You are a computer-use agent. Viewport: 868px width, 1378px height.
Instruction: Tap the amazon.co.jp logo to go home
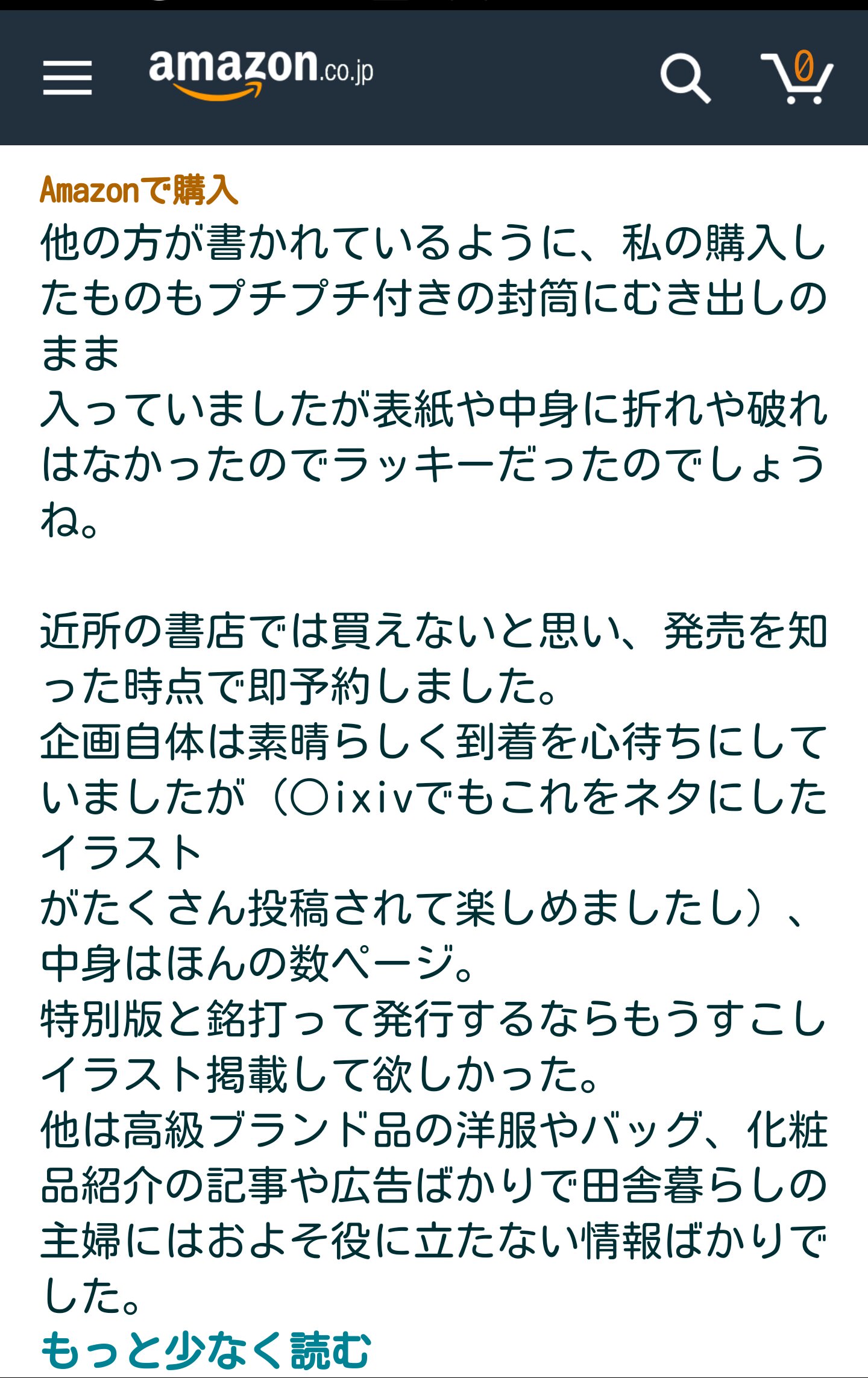(260, 74)
